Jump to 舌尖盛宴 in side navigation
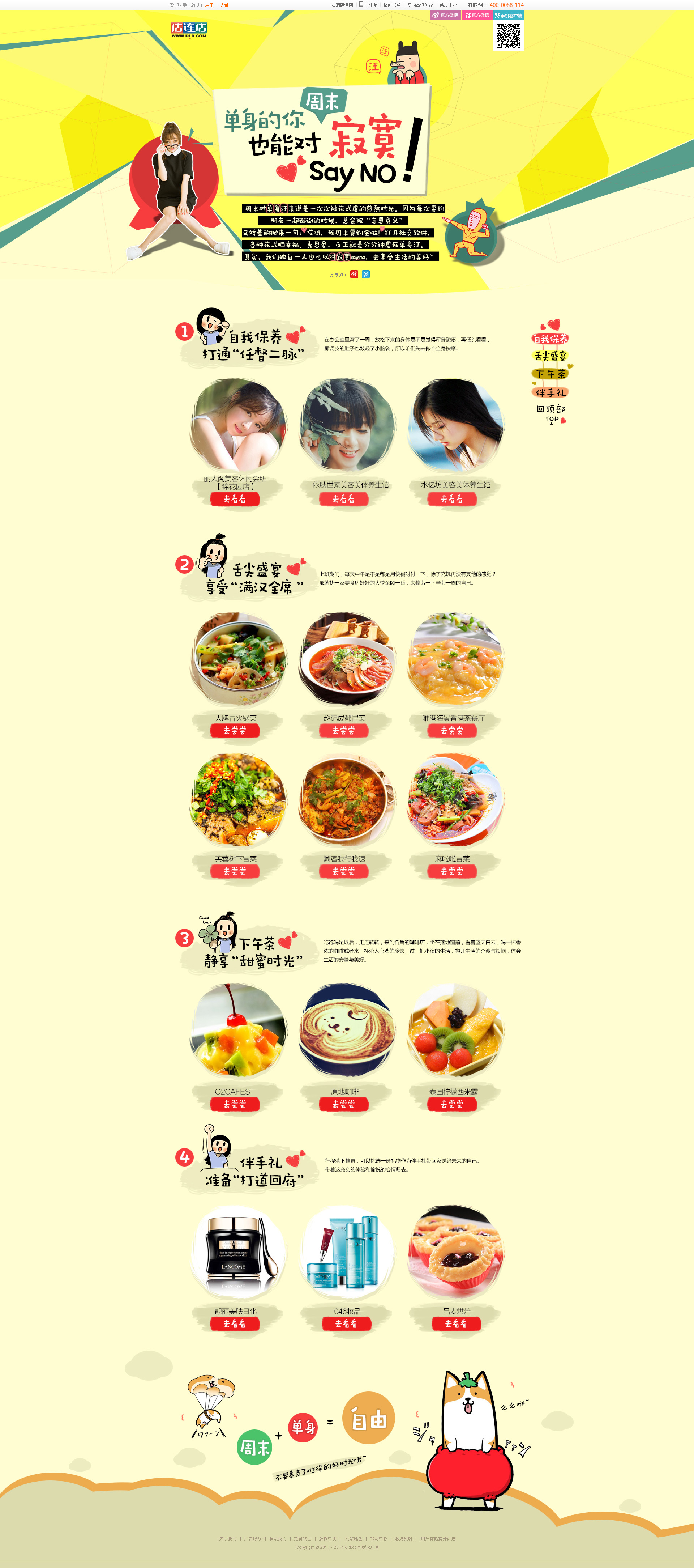The width and height of the screenshot is (694, 1568). point(551,356)
